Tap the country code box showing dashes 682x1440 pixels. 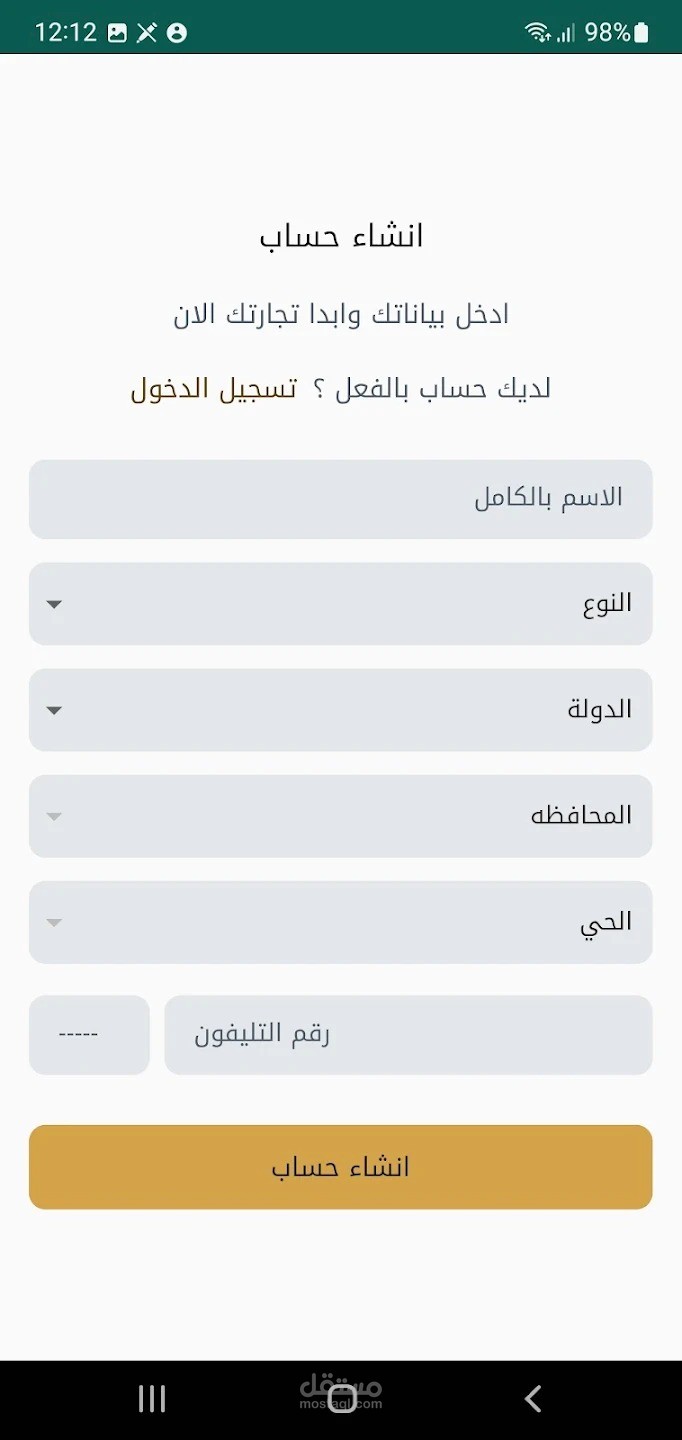(x=89, y=1035)
